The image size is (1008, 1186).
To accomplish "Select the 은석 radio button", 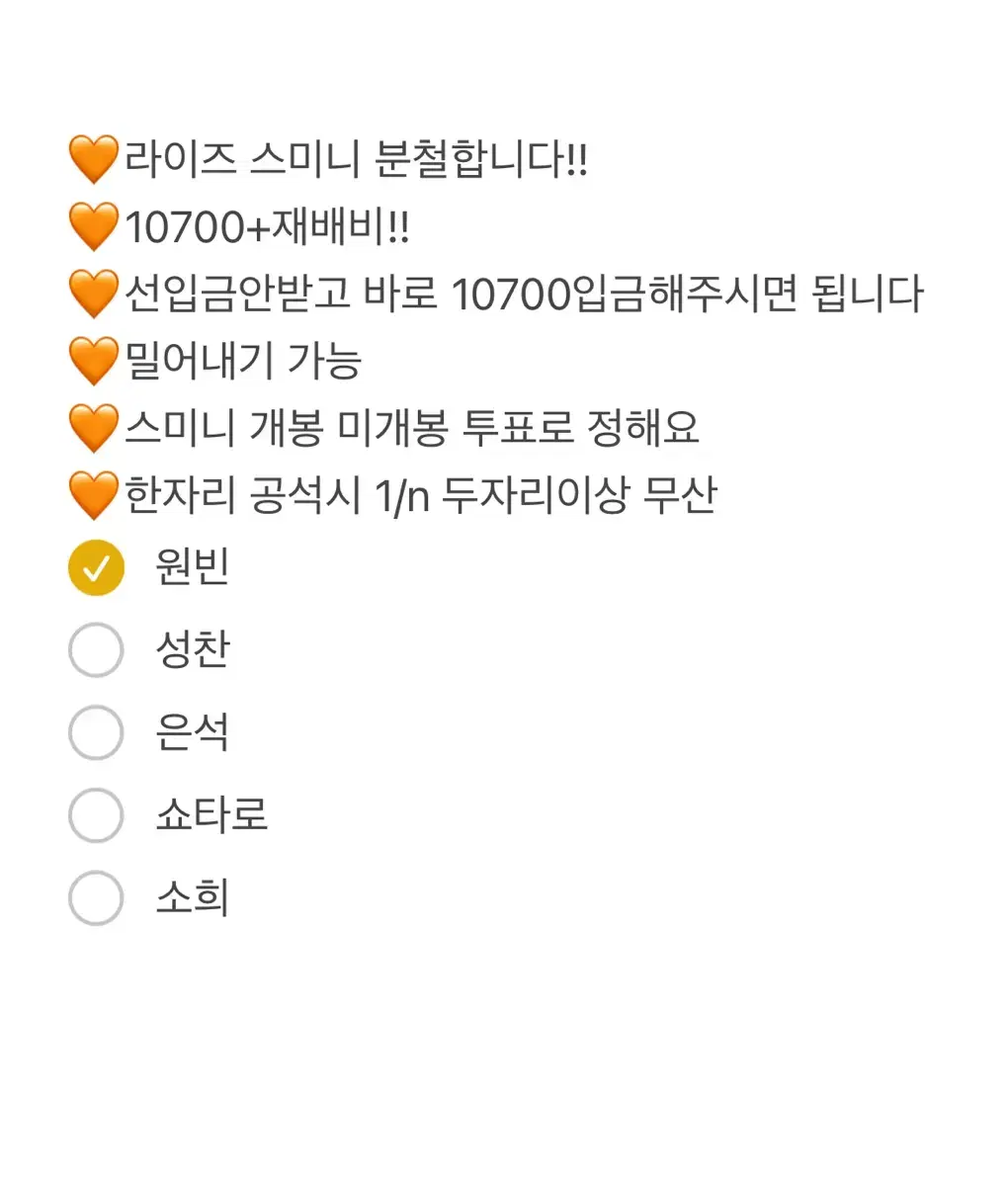I will tap(96, 732).
